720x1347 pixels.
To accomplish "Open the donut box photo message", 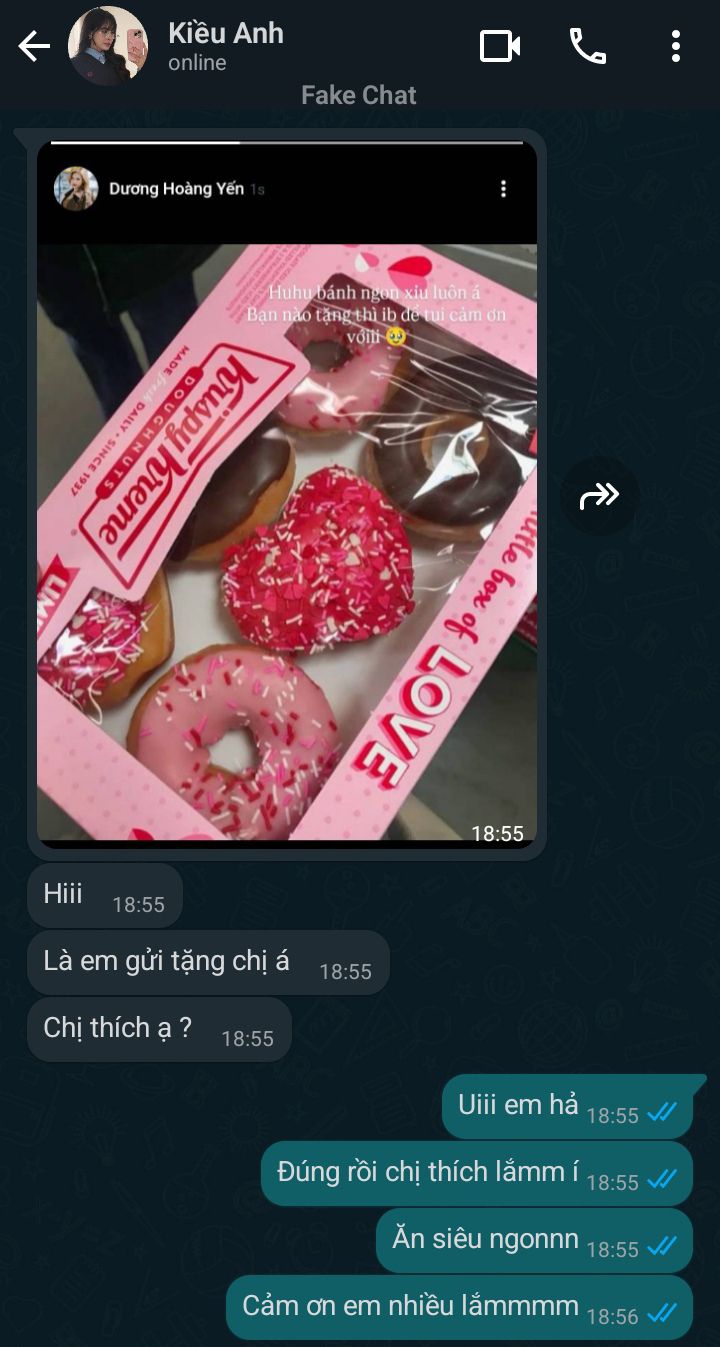I will click(287, 540).
